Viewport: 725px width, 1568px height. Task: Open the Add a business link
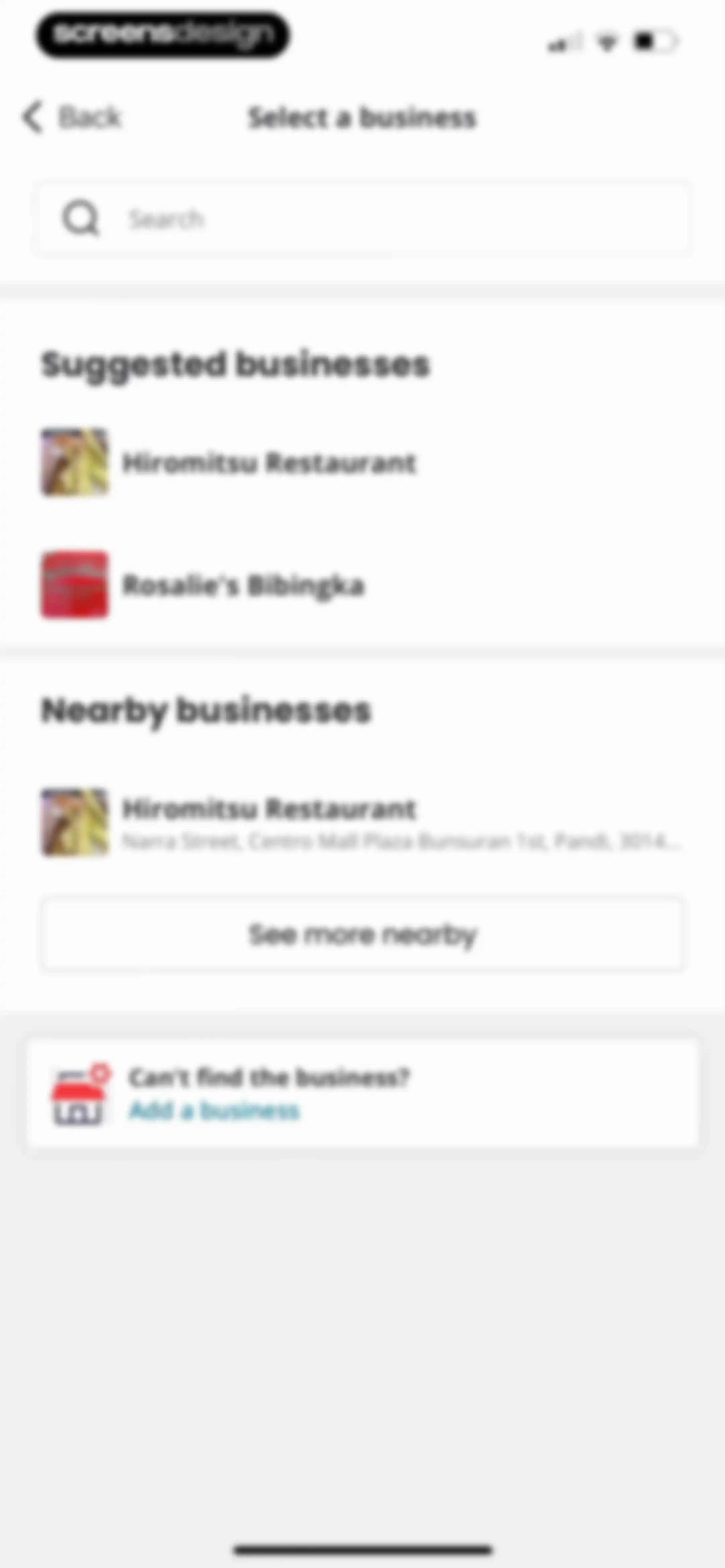[214, 1111]
